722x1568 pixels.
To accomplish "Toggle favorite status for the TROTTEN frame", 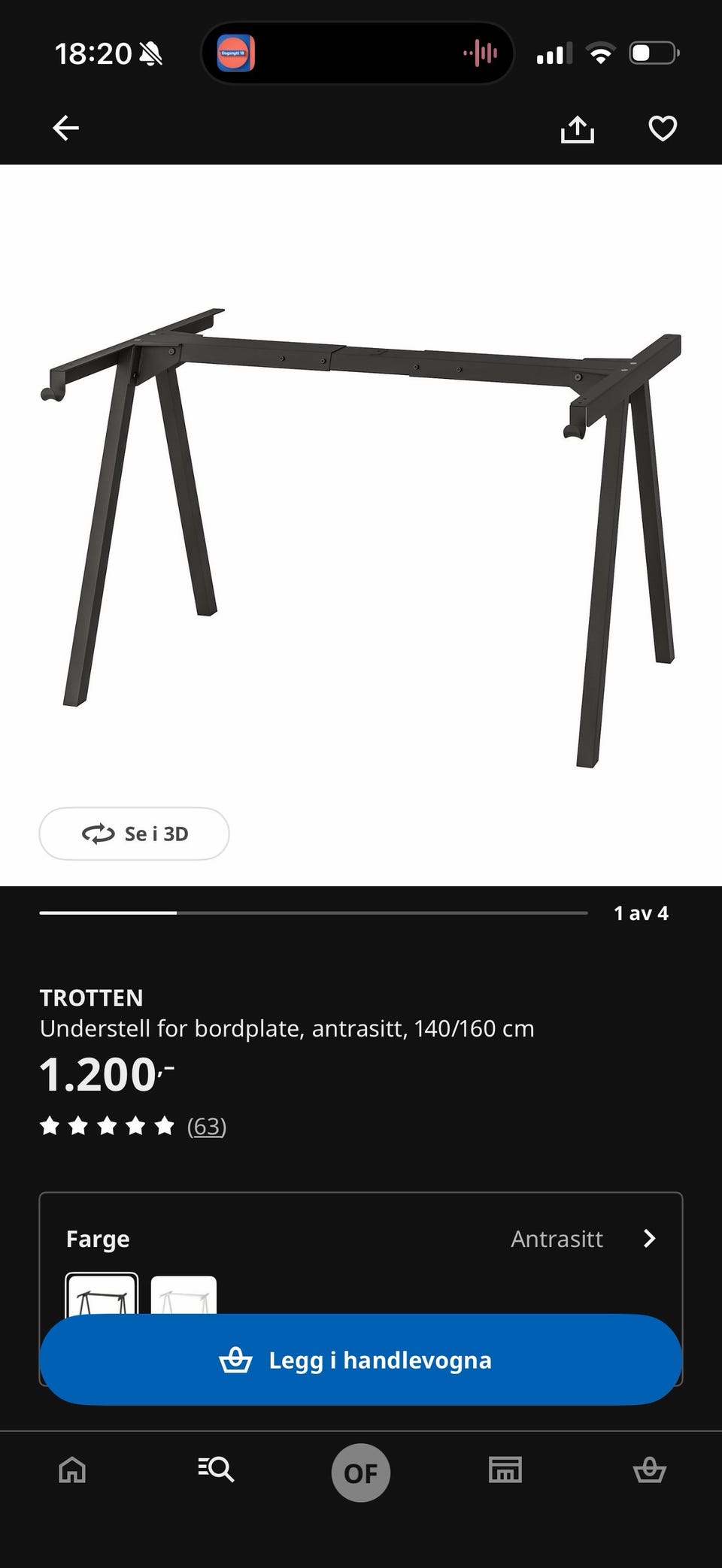I will 662,129.
